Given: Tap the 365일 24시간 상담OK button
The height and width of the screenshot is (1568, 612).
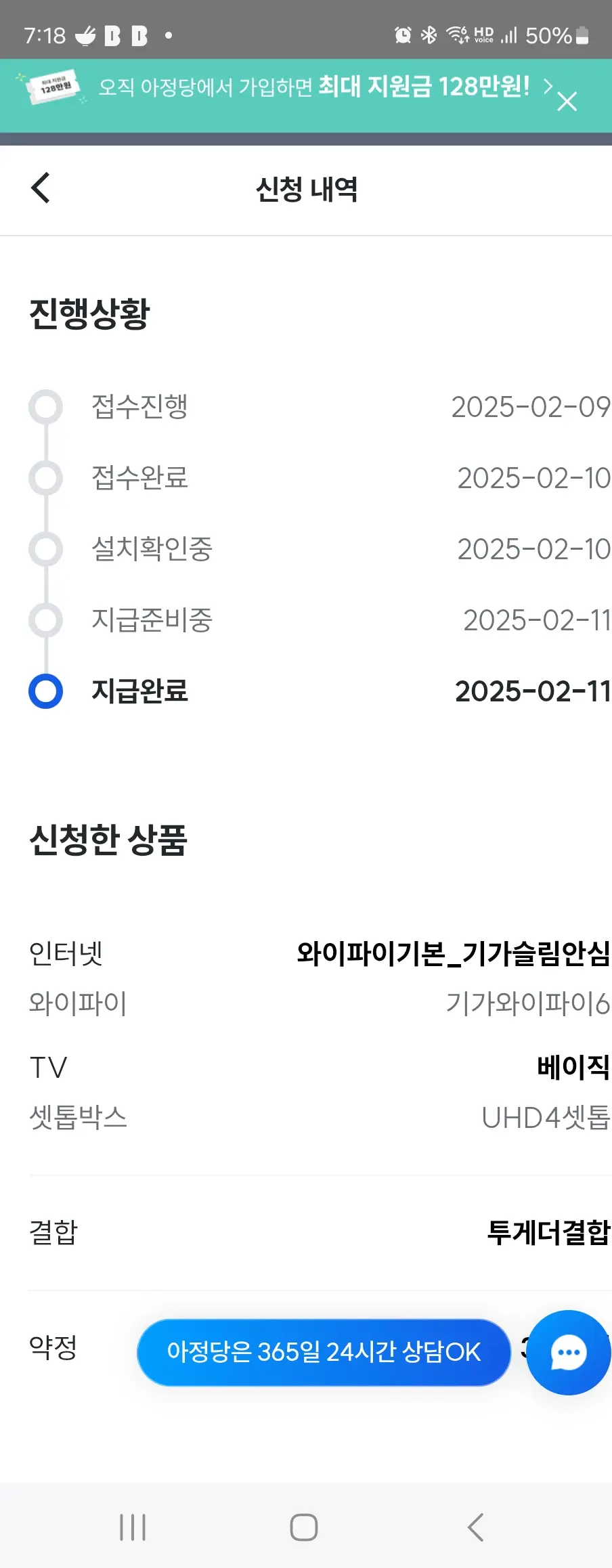Looking at the screenshot, I should click(x=324, y=1352).
